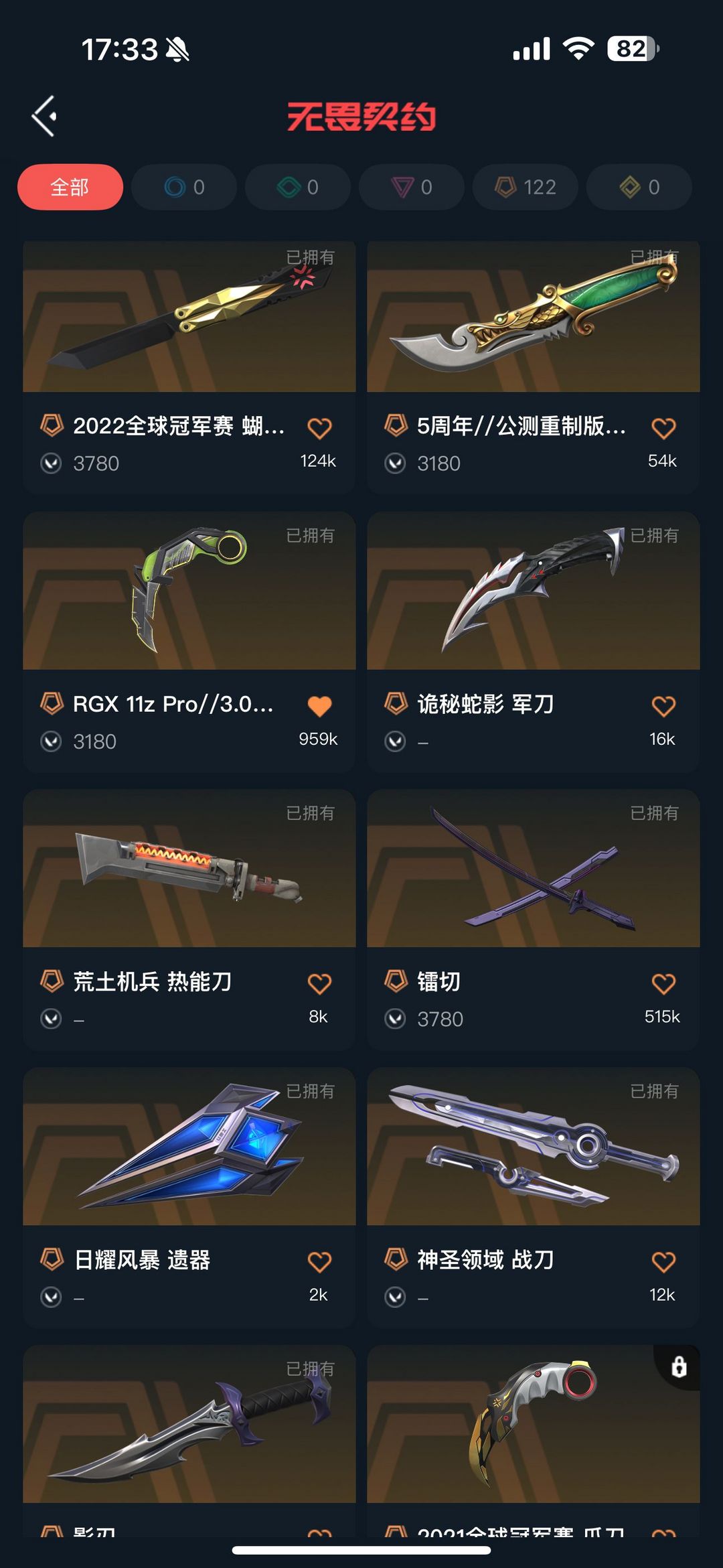Open the 影刃 dagger card
The height and width of the screenshot is (1568, 723).
[189, 1440]
